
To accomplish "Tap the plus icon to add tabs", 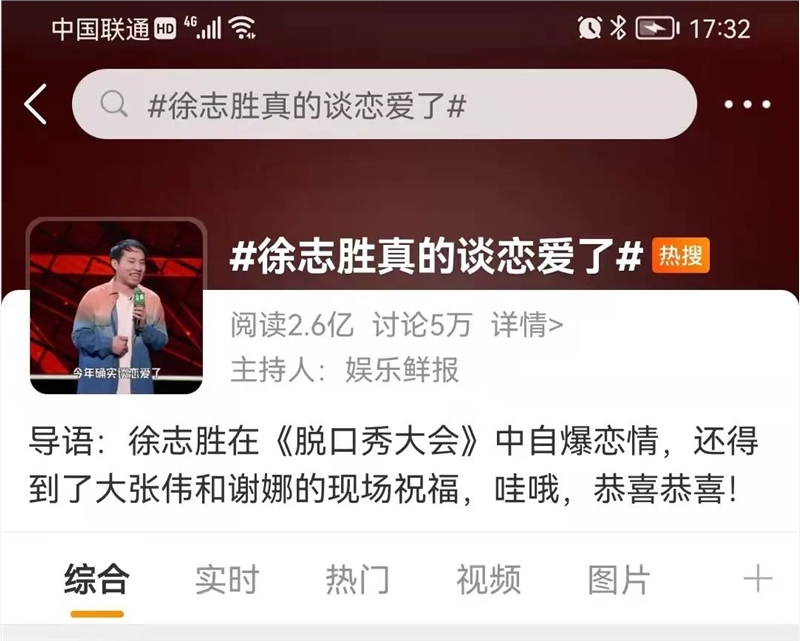I will coord(758,578).
